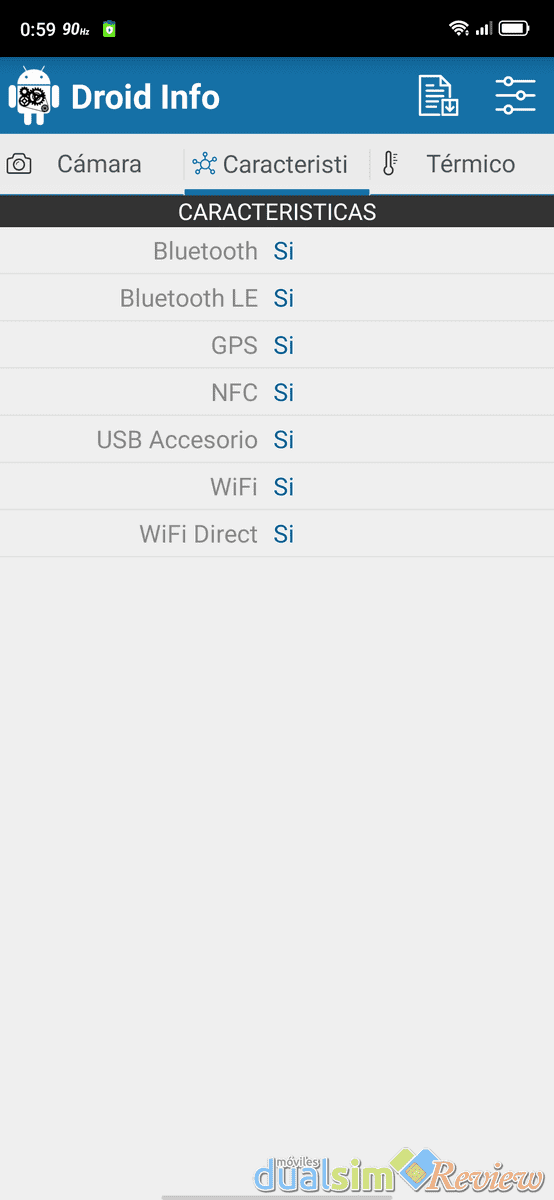Go to the Térmico tab
The image size is (554, 1200).
462,164
